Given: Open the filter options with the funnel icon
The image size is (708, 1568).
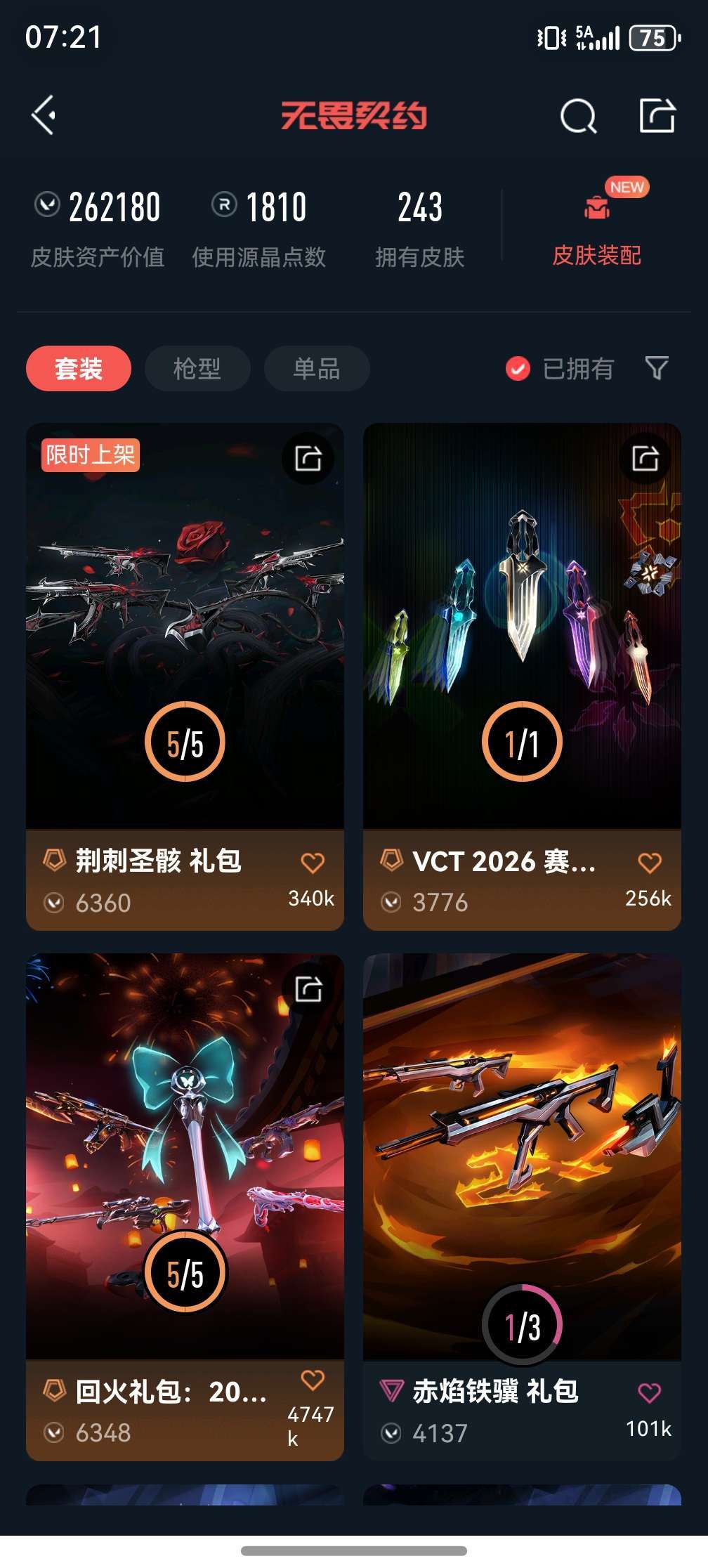Looking at the screenshot, I should (656, 368).
